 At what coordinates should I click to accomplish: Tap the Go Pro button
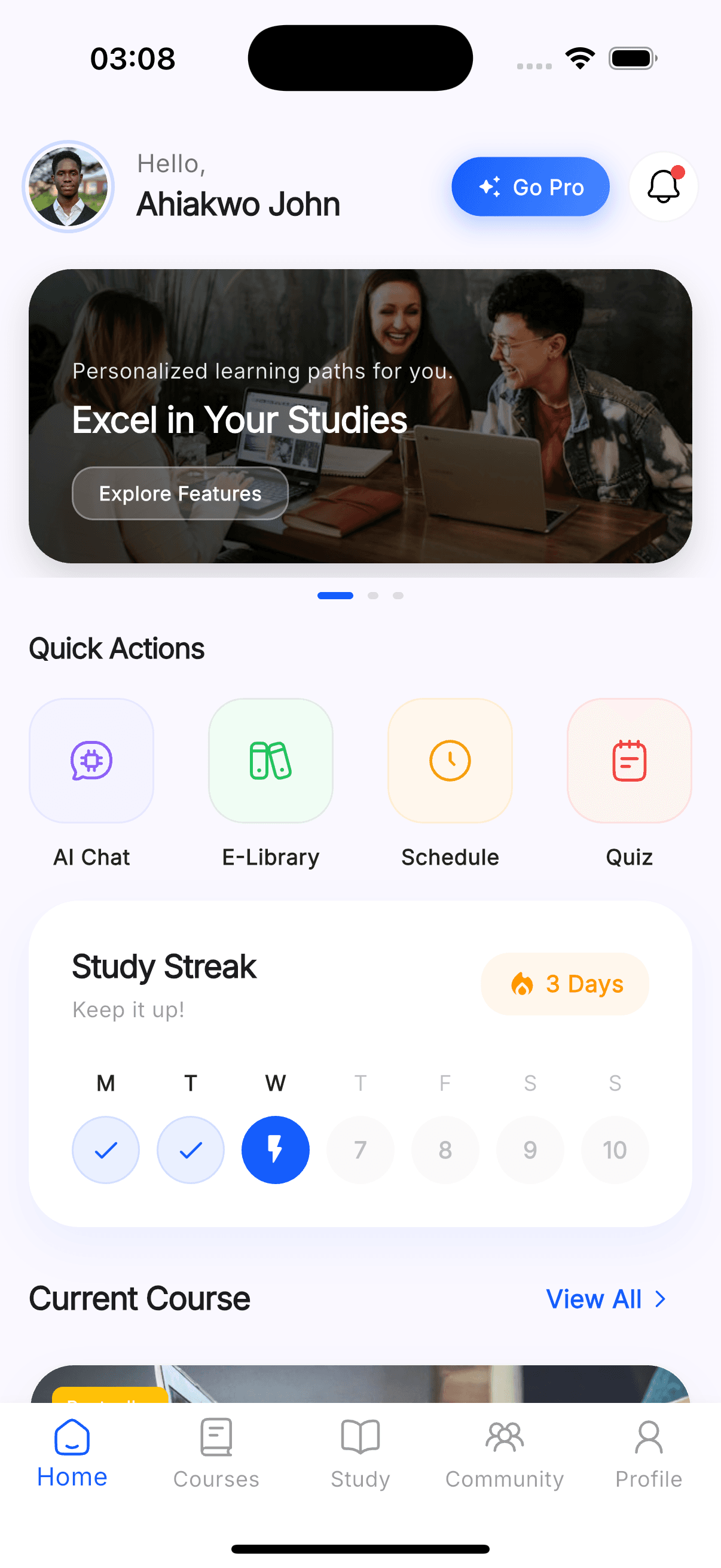click(x=530, y=187)
